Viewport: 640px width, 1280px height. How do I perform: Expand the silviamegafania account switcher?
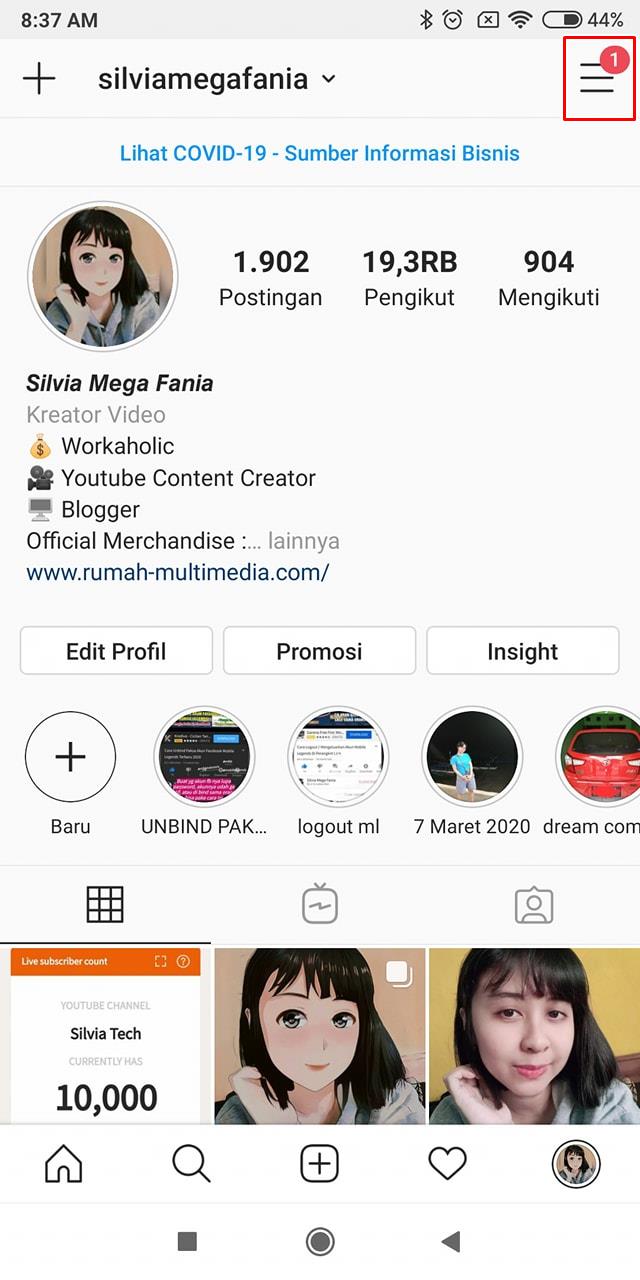216,79
